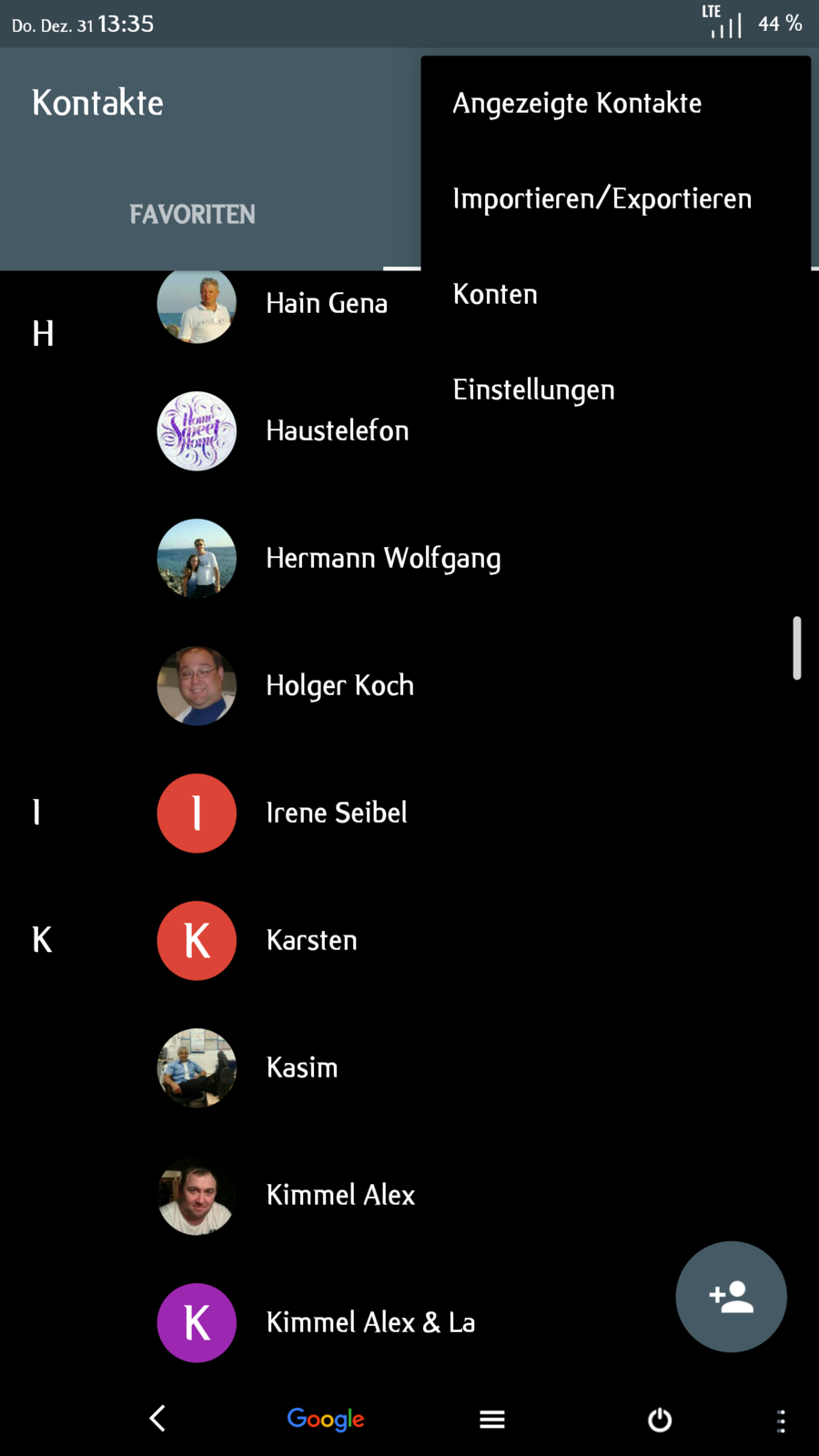Open contact Kasim
This screenshot has width=819, height=1456.
click(301, 1068)
